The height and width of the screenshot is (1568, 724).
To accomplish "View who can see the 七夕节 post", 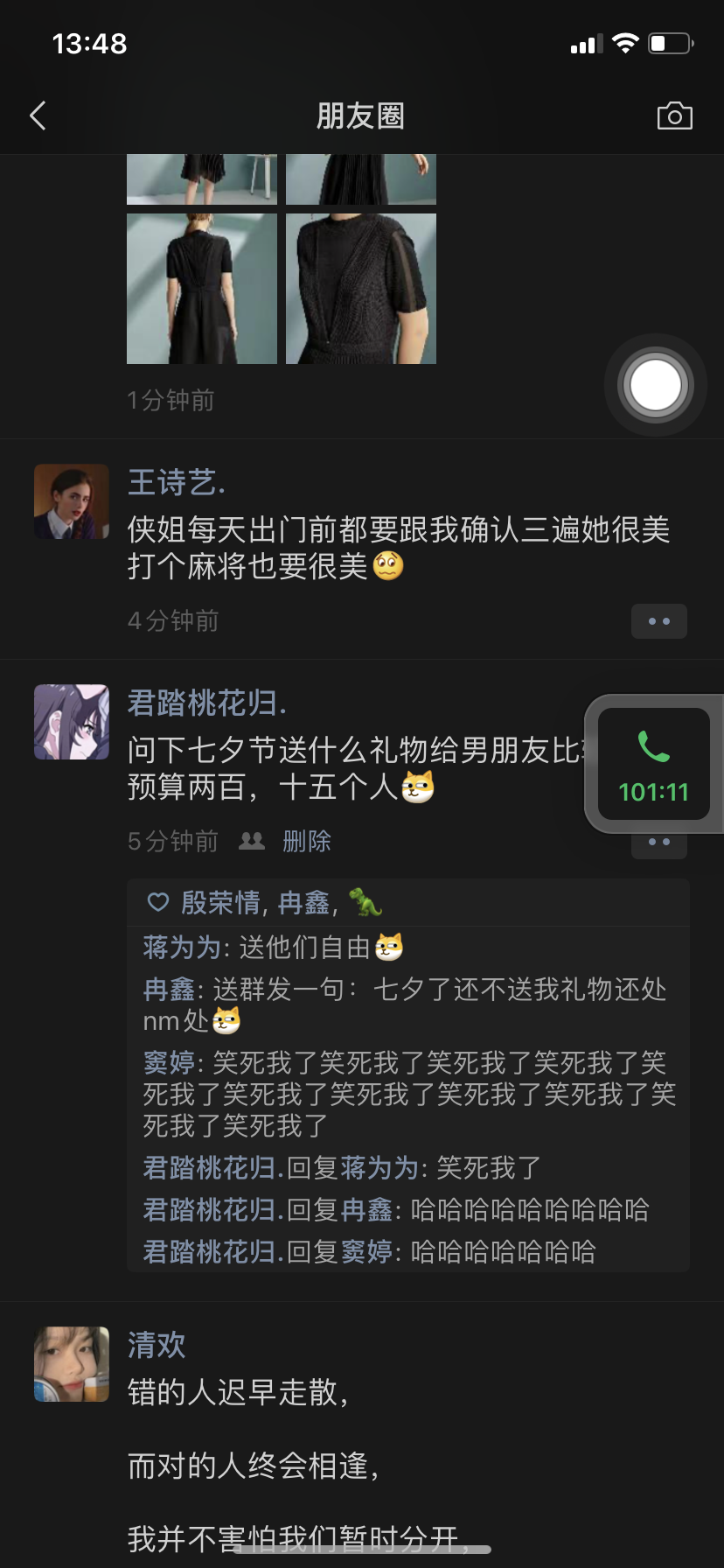I will point(252,842).
